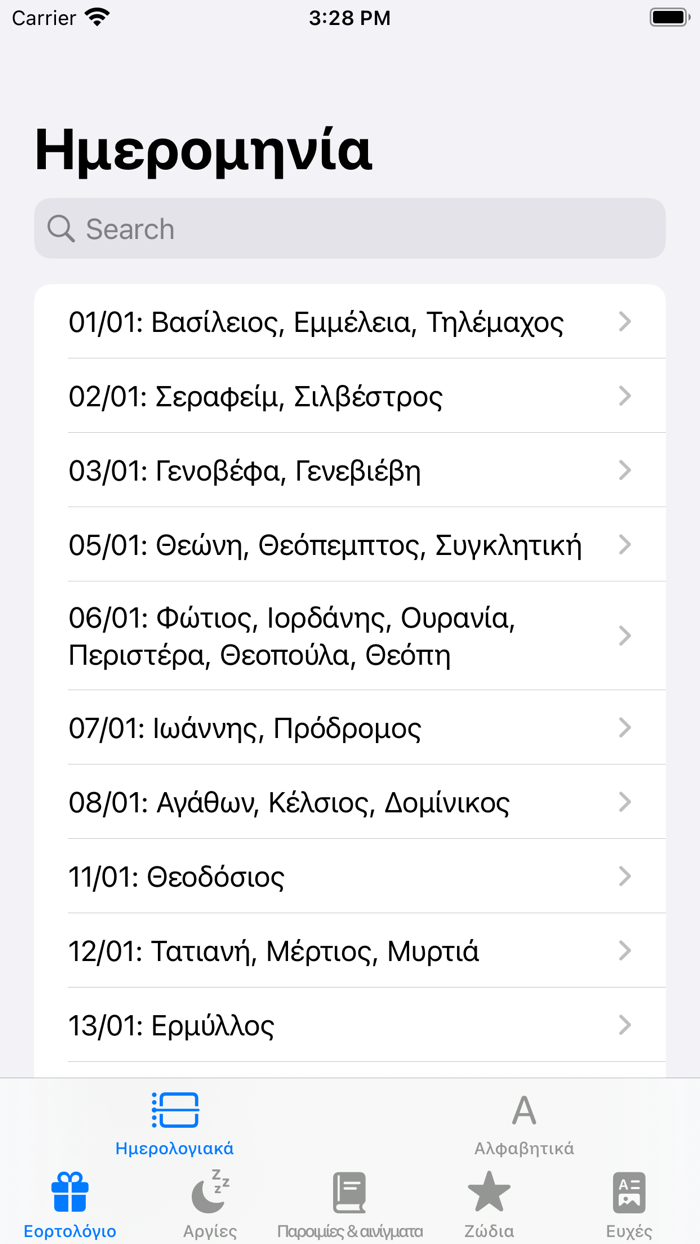Viewport: 700px width, 1244px height.
Task: Open the 01/01 Βασίλειος name day entry
Action: pos(350,322)
